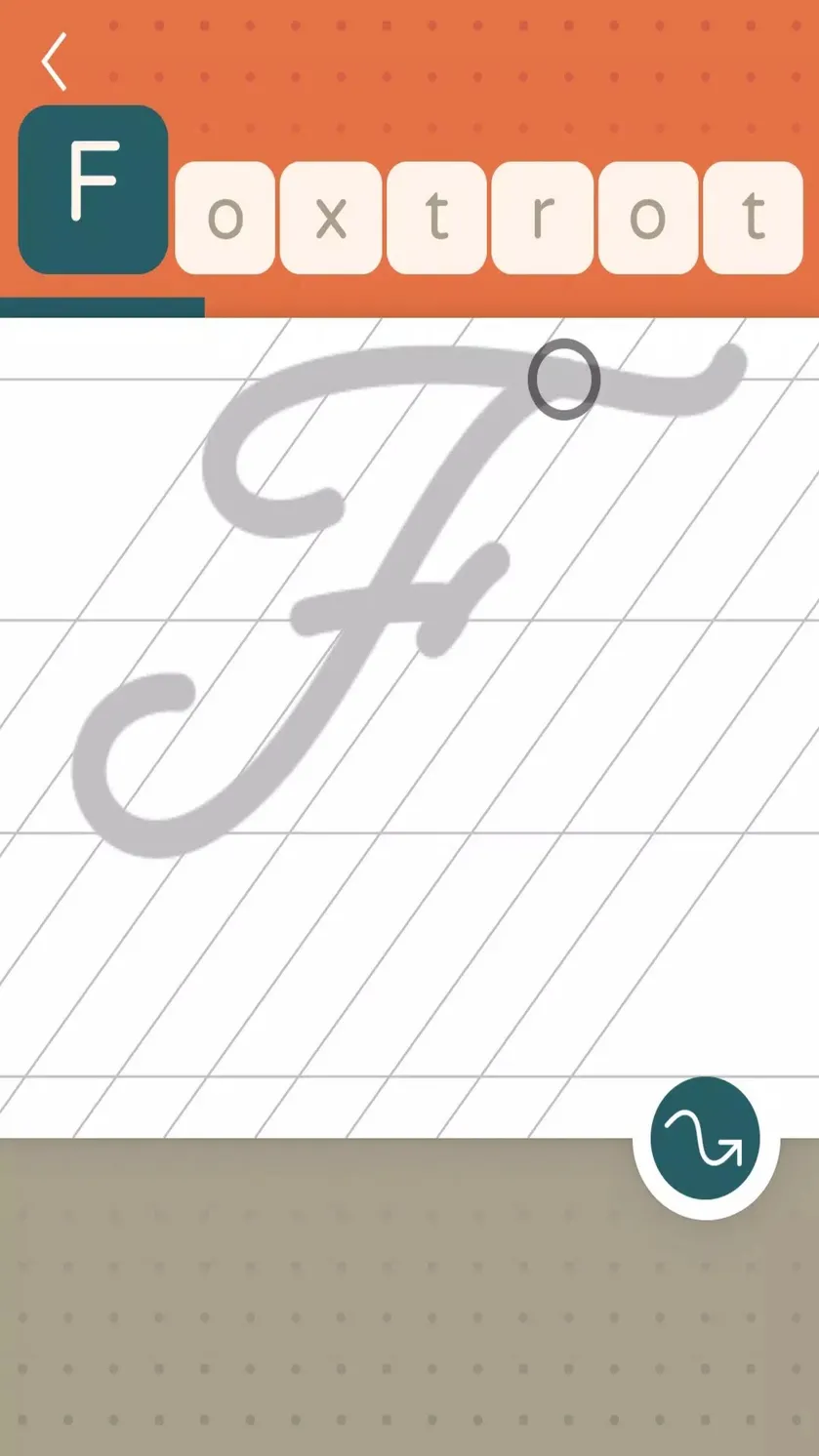This screenshot has height=1456, width=819.
Task: Jump to the letter x tile
Action: pos(330,218)
